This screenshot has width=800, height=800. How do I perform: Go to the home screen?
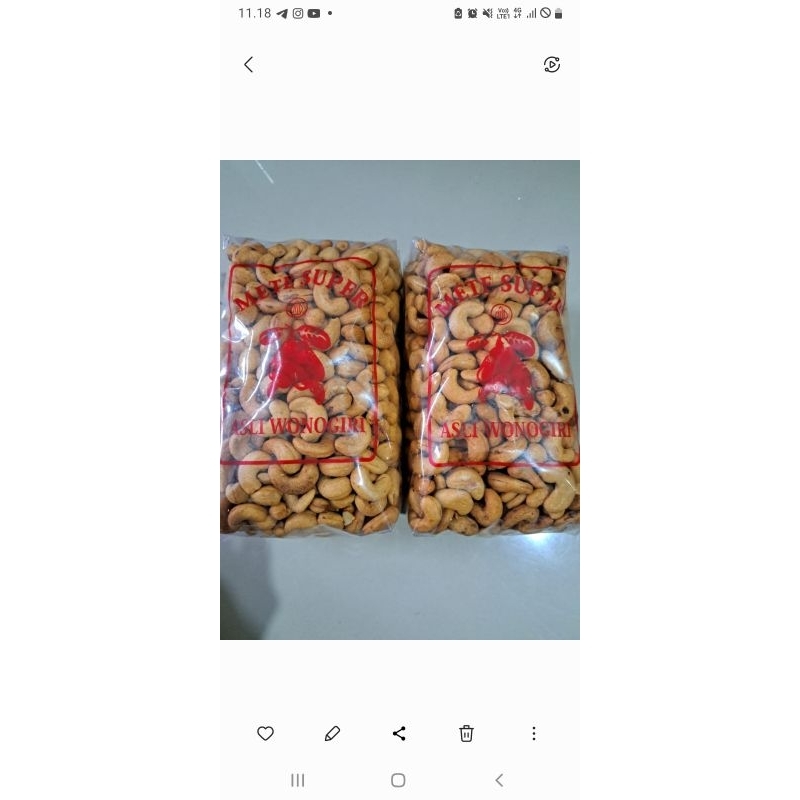pyautogui.click(x=398, y=780)
